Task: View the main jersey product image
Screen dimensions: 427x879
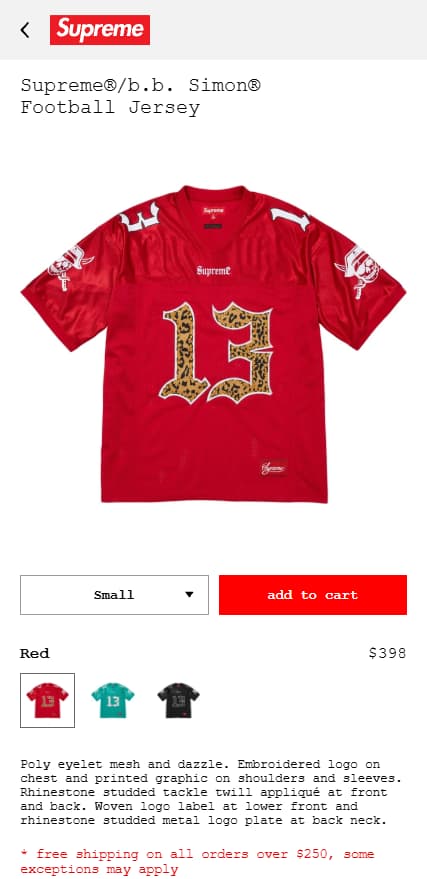Action: point(214,344)
